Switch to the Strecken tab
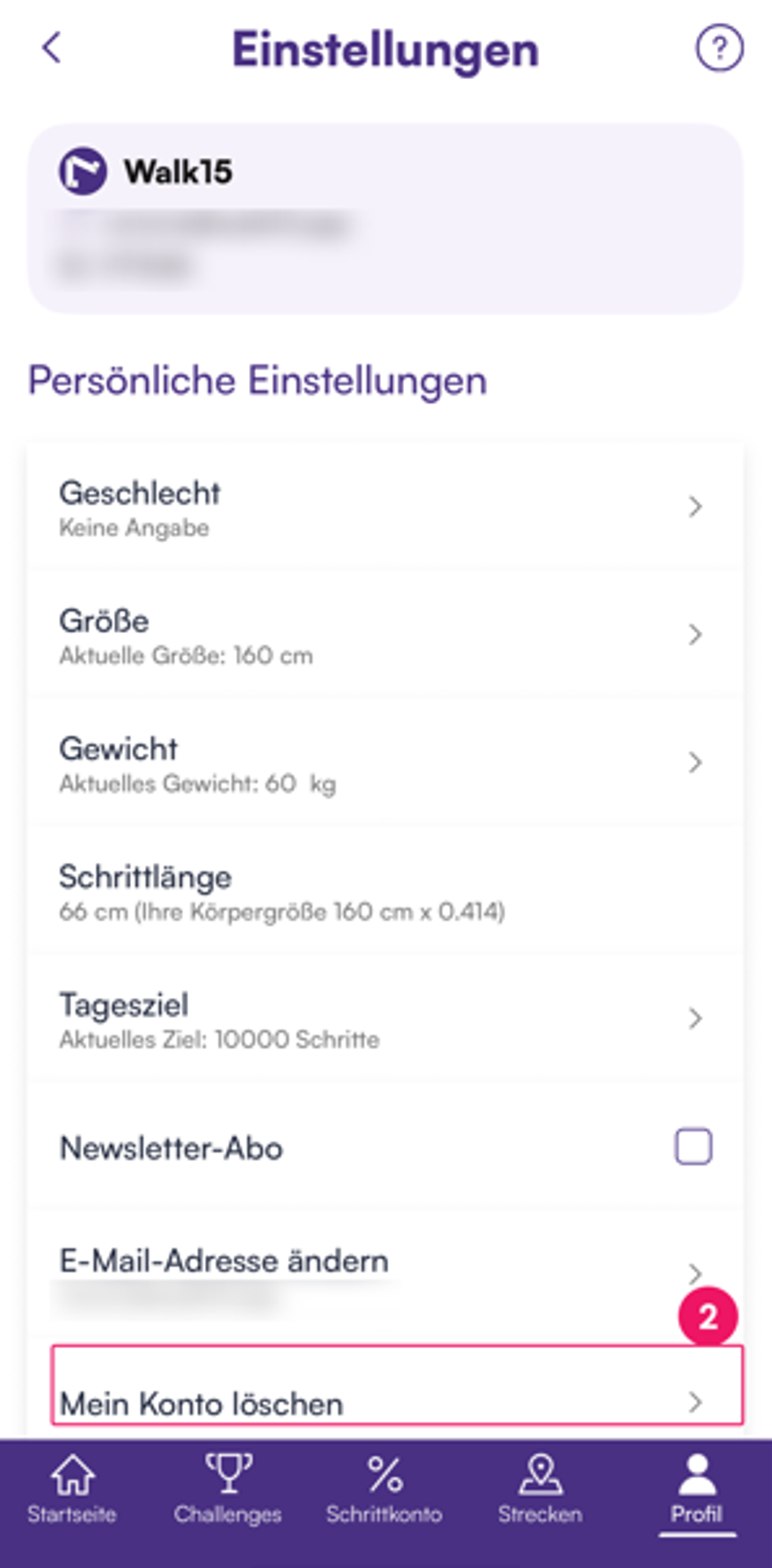This screenshot has height=1568, width=772. (540, 1488)
